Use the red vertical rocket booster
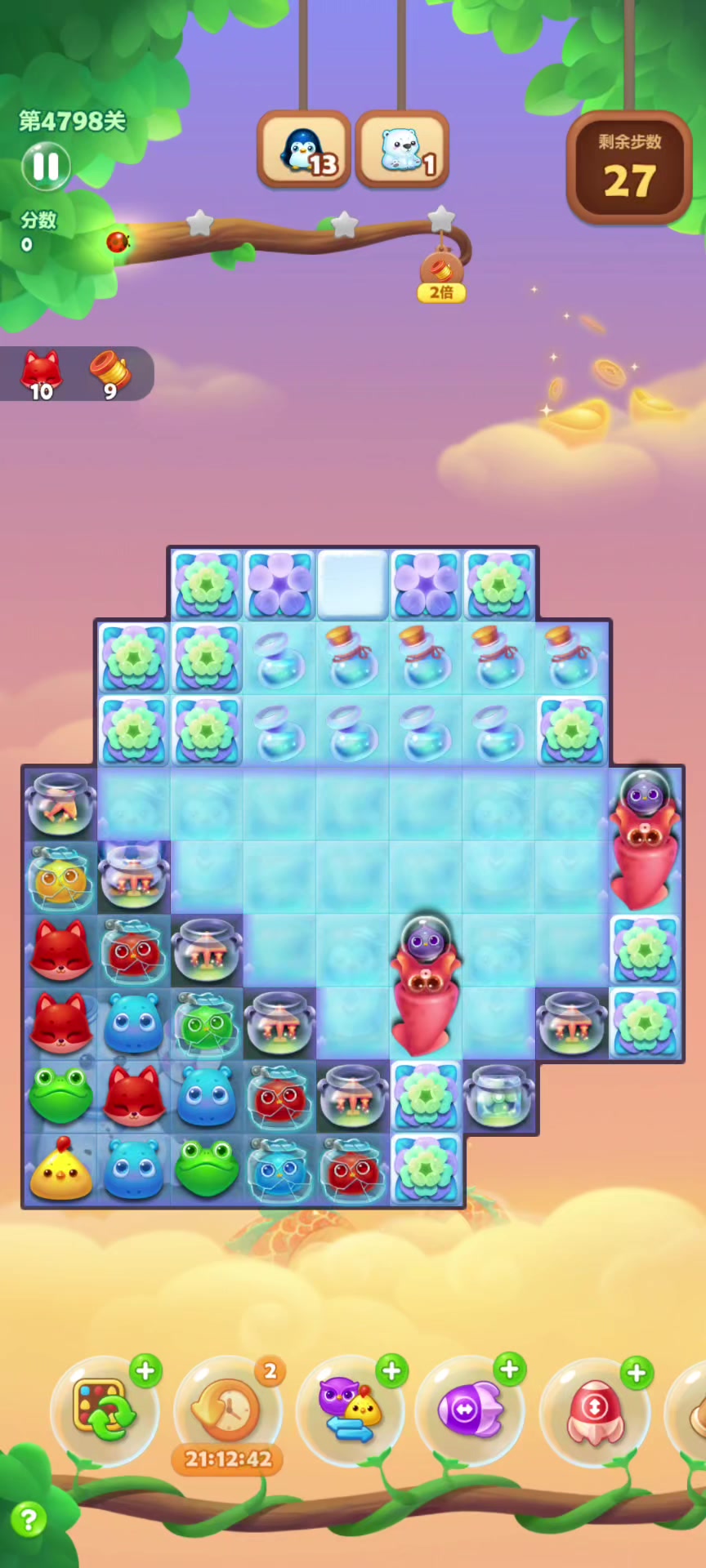 click(595, 1411)
